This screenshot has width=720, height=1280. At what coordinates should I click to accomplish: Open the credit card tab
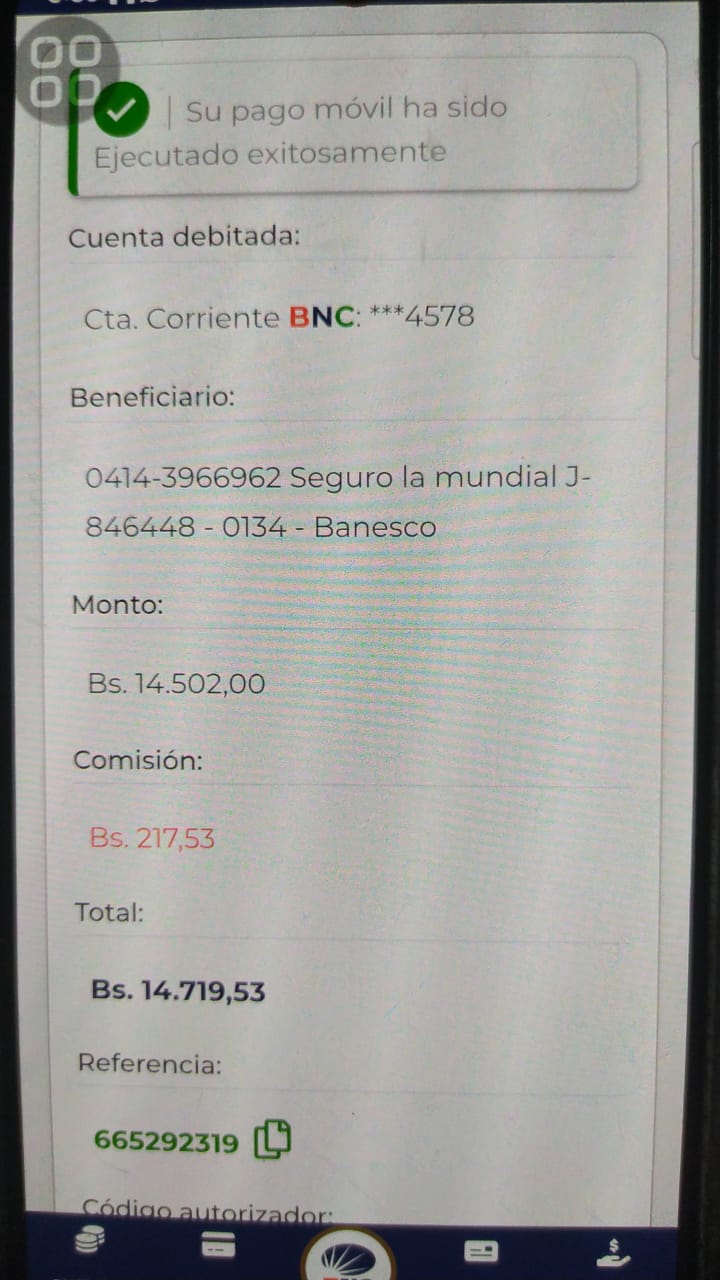tap(218, 1246)
